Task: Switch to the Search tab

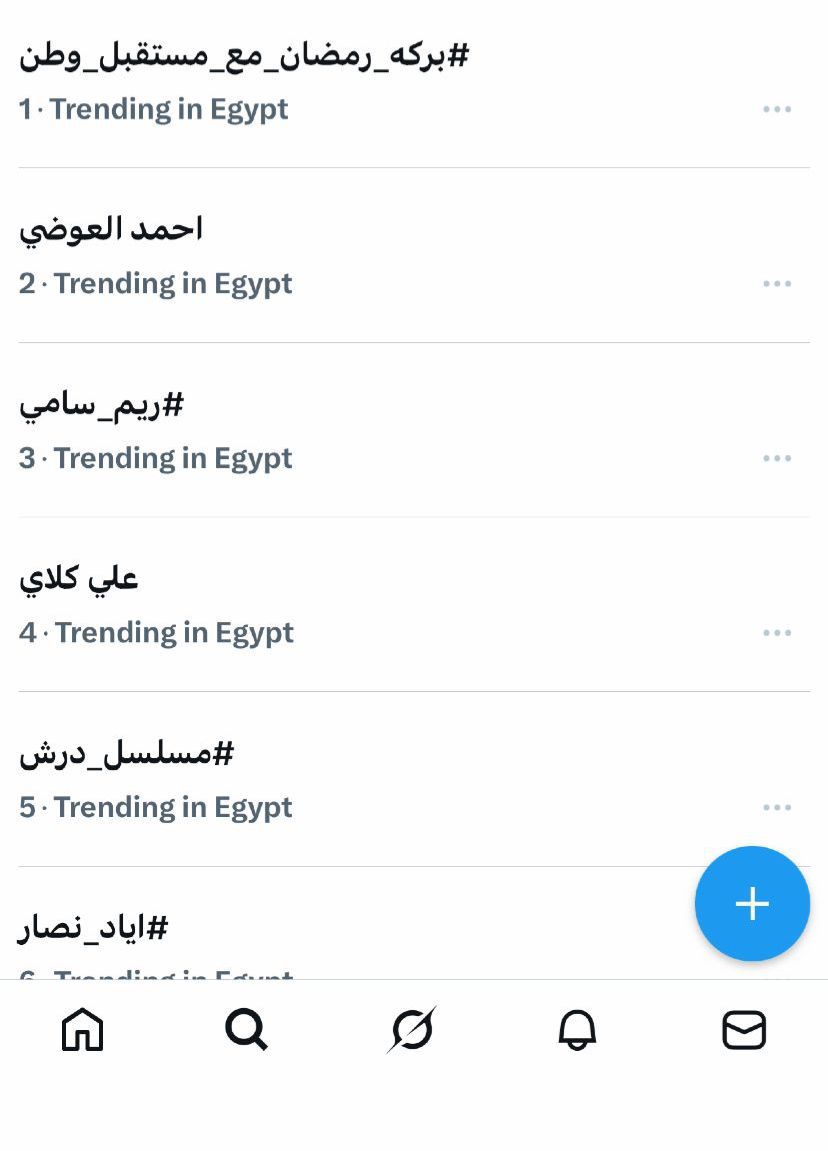Action: pos(246,1029)
